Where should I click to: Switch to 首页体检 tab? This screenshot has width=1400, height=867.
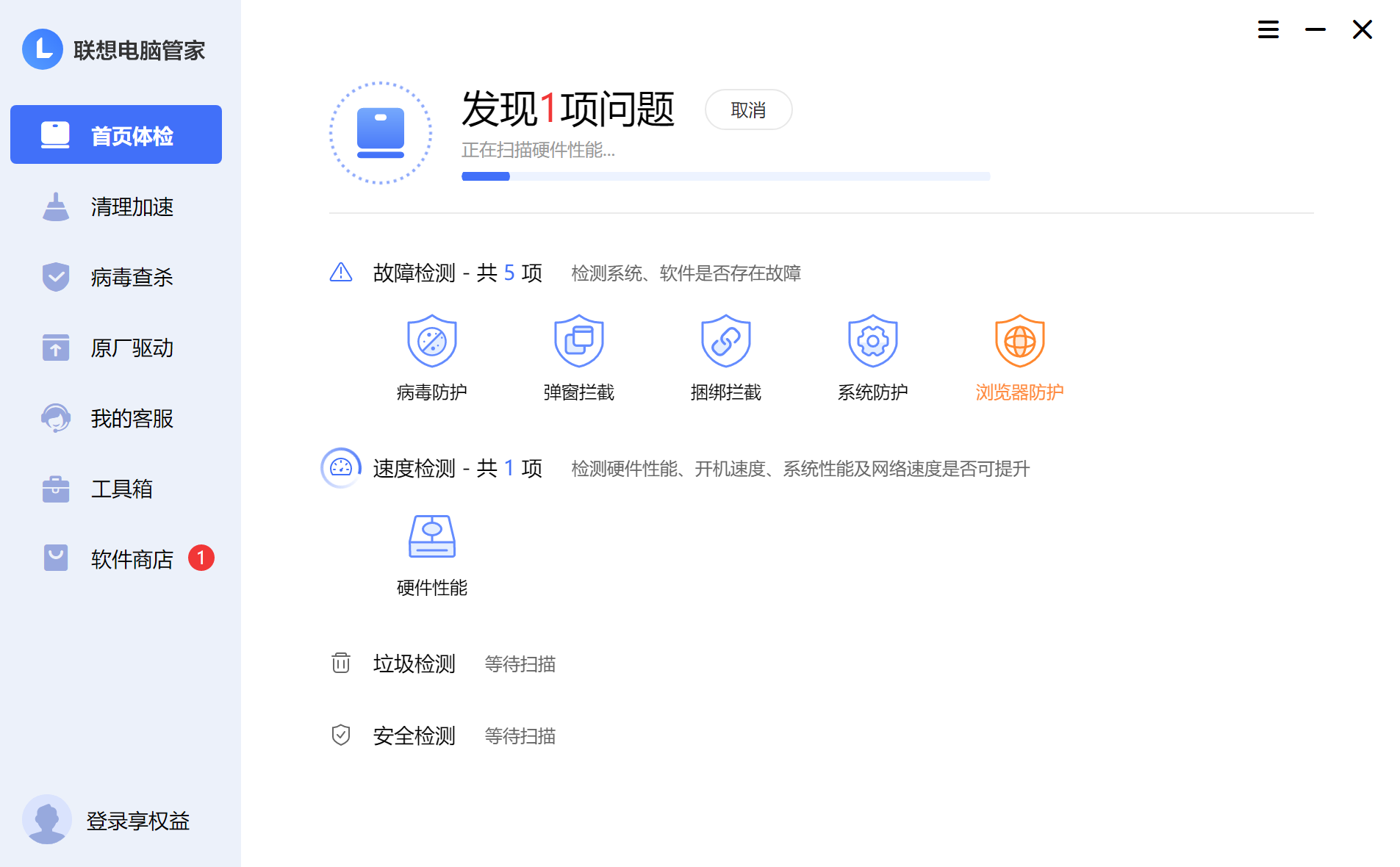pyautogui.click(x=116, y=135)
